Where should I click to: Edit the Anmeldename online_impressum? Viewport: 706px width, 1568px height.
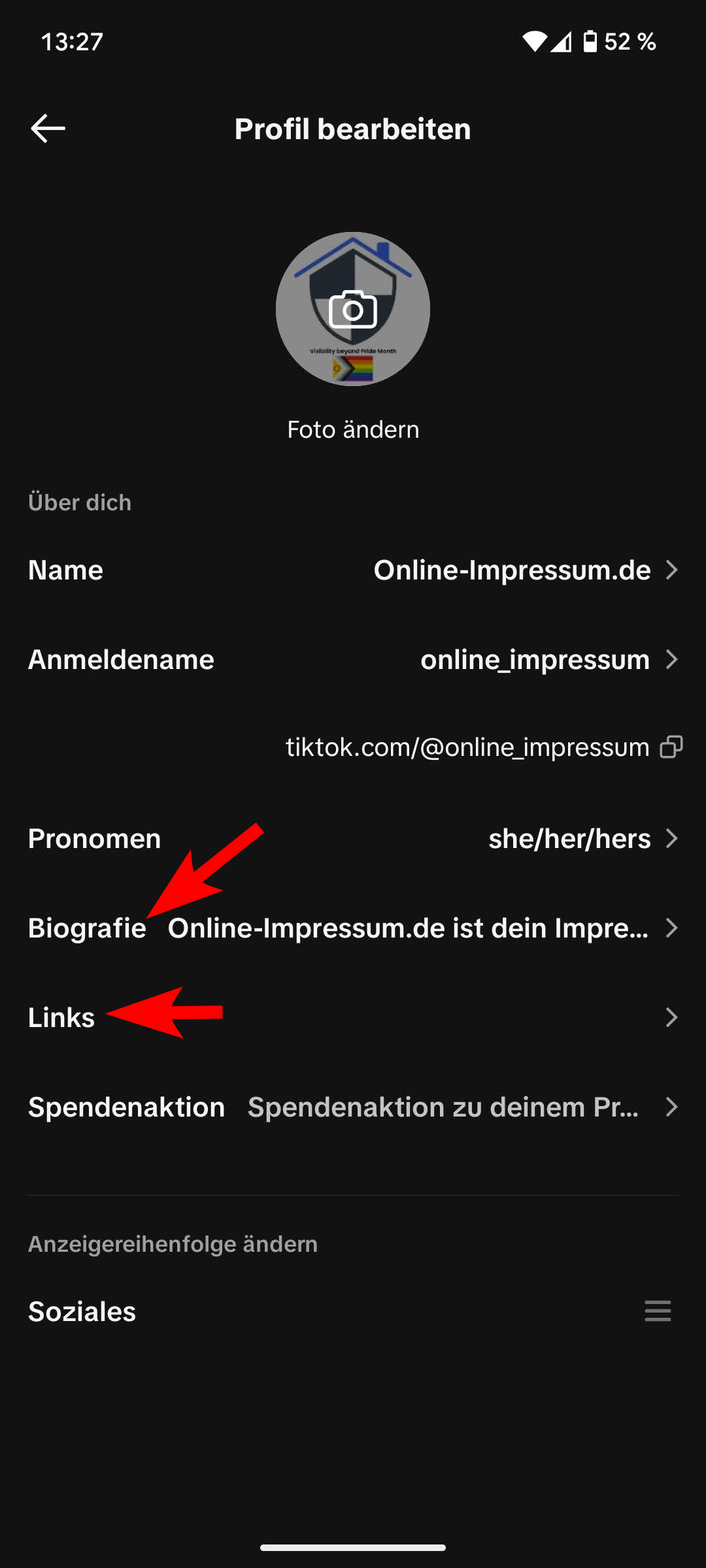[353, 659]
